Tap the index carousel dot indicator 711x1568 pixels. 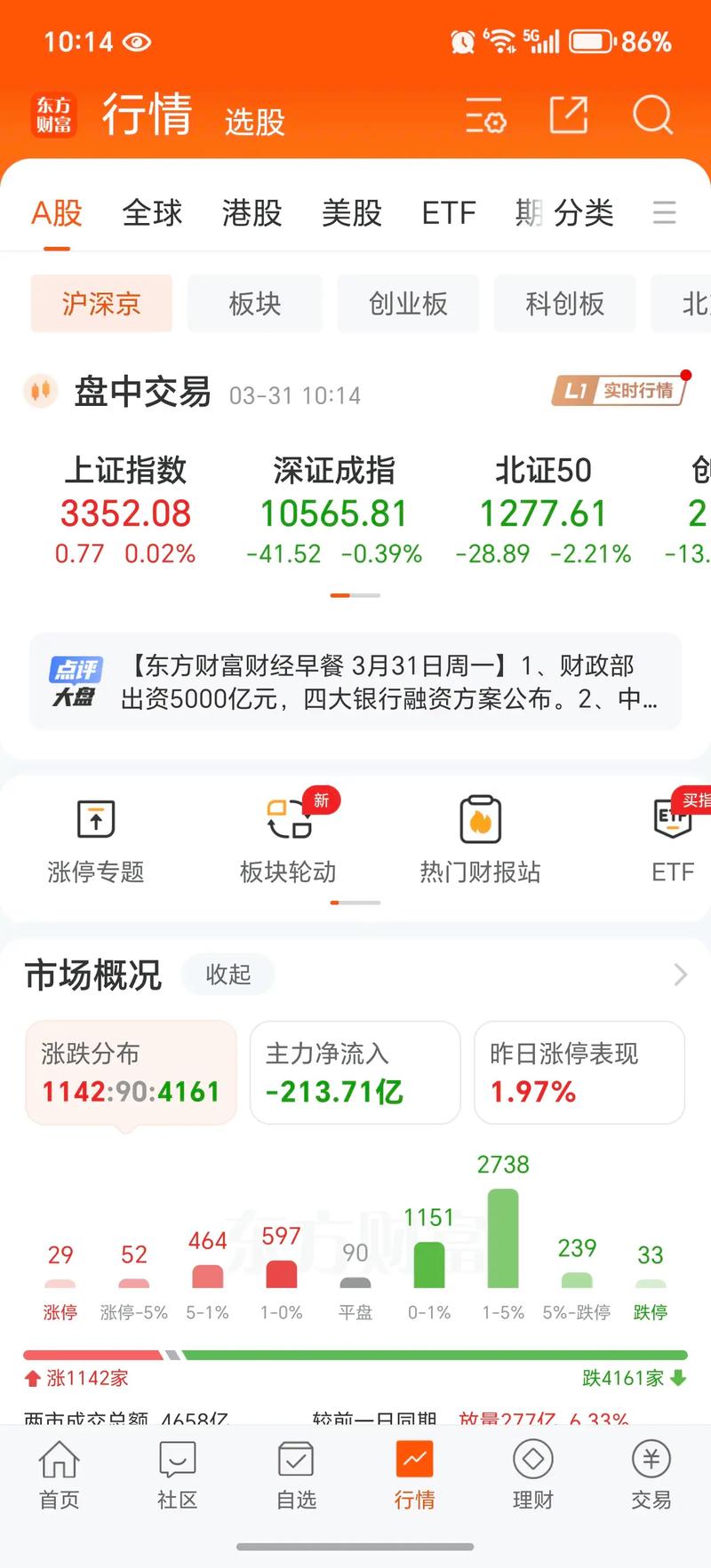tap(355, 593)
